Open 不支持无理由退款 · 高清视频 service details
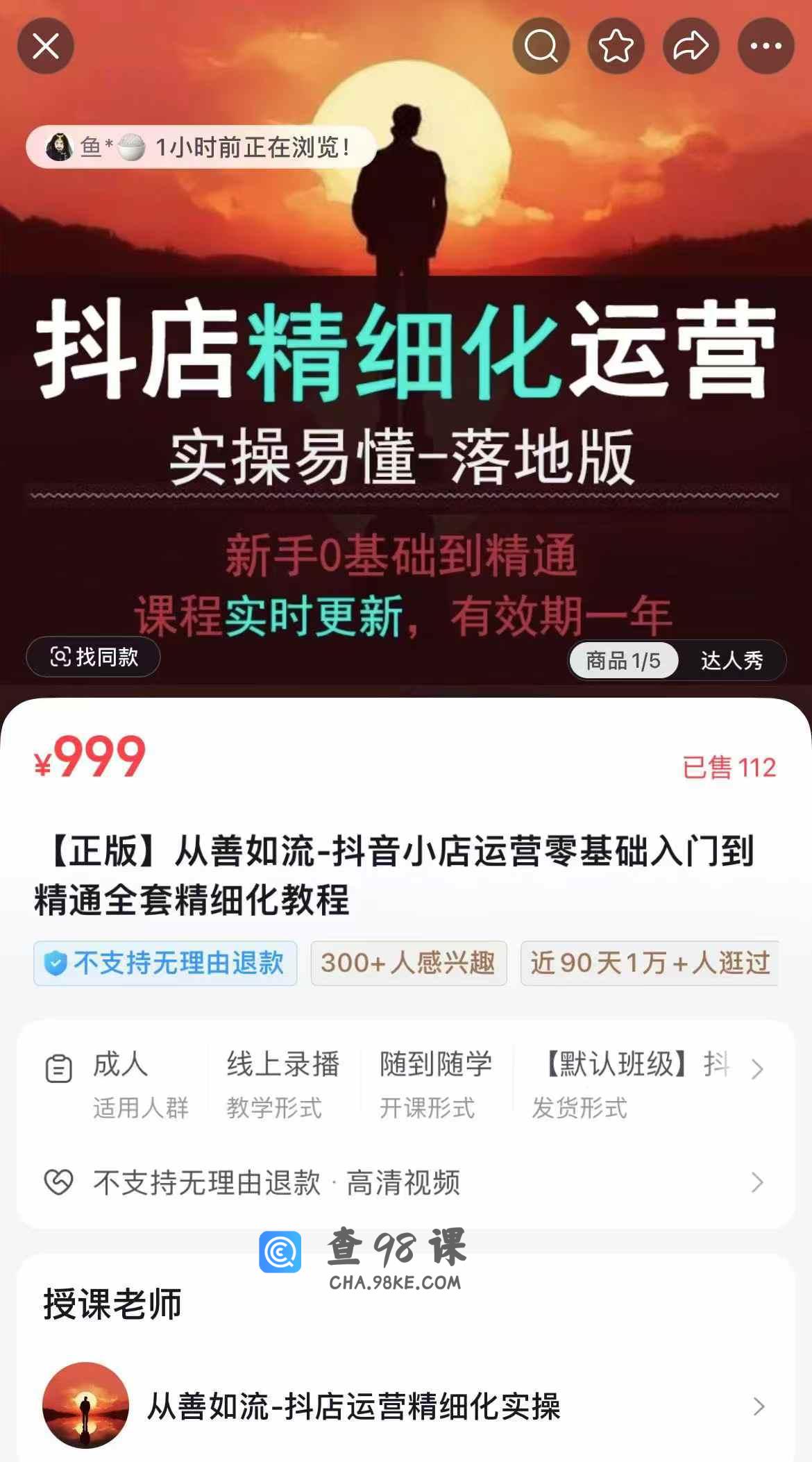 tap(405, 1182)
